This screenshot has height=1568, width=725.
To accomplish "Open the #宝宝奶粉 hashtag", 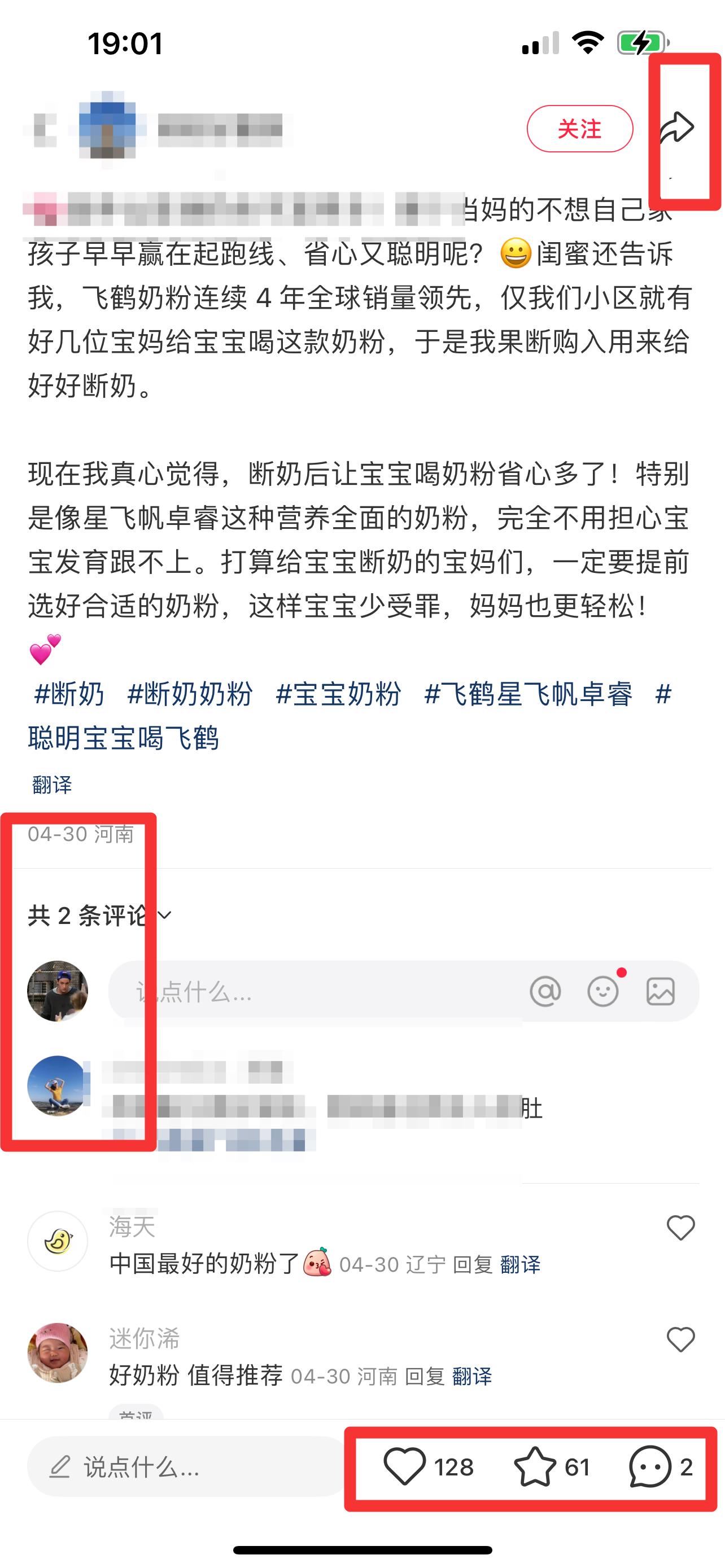I will click(338, 694).
